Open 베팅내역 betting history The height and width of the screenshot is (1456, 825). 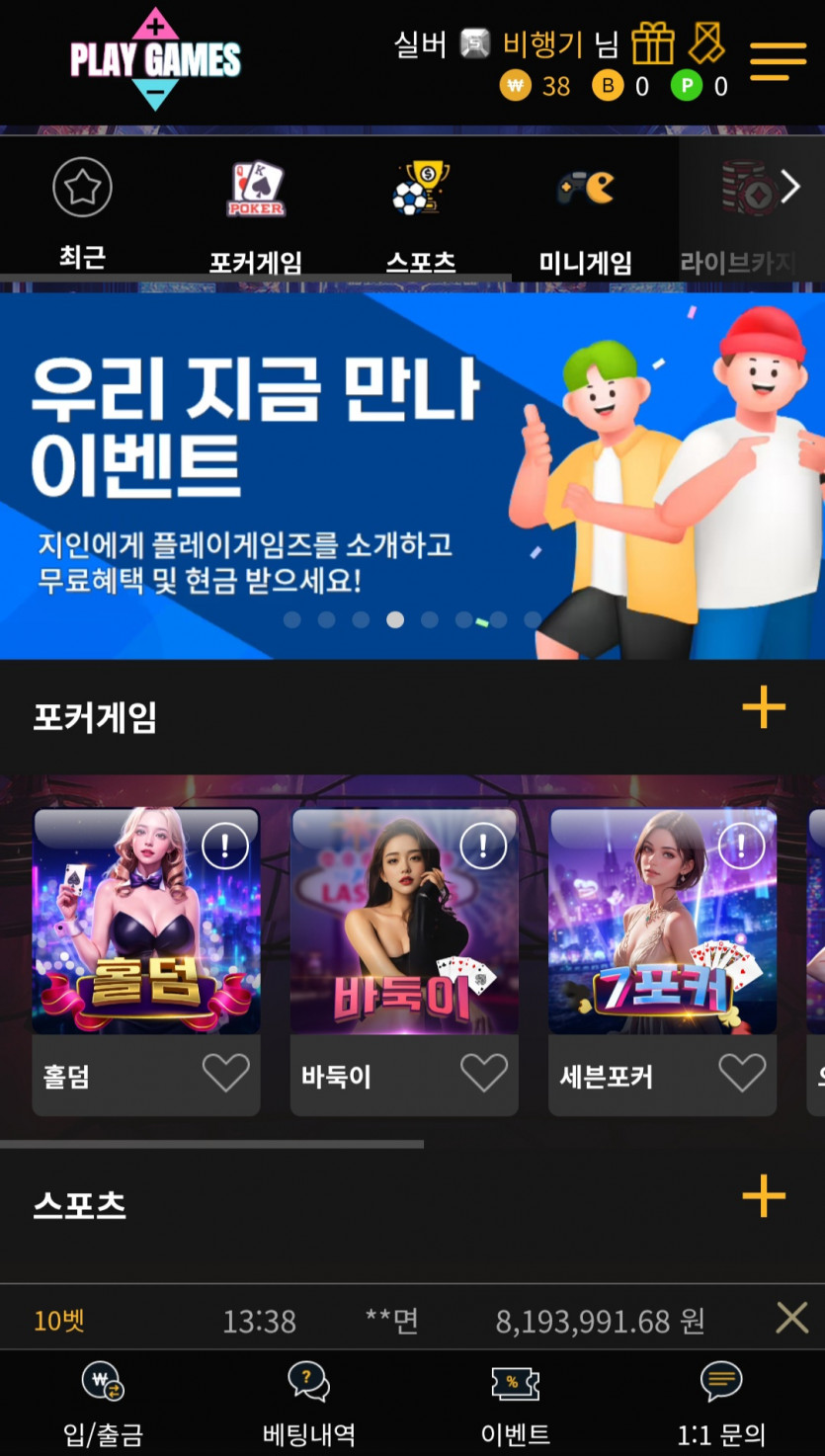tap(308, 1404)
